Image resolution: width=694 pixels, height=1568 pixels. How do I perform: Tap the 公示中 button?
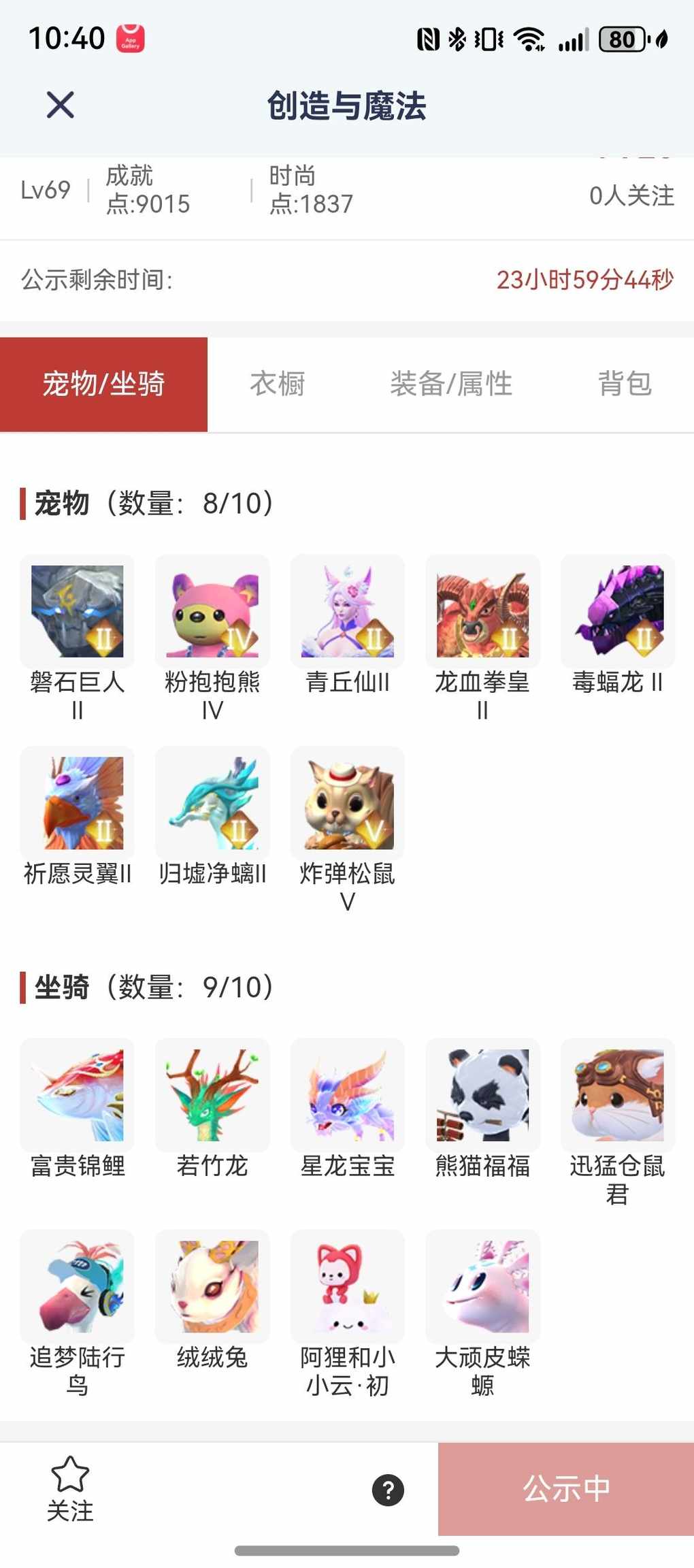[x=565, y=1488]
